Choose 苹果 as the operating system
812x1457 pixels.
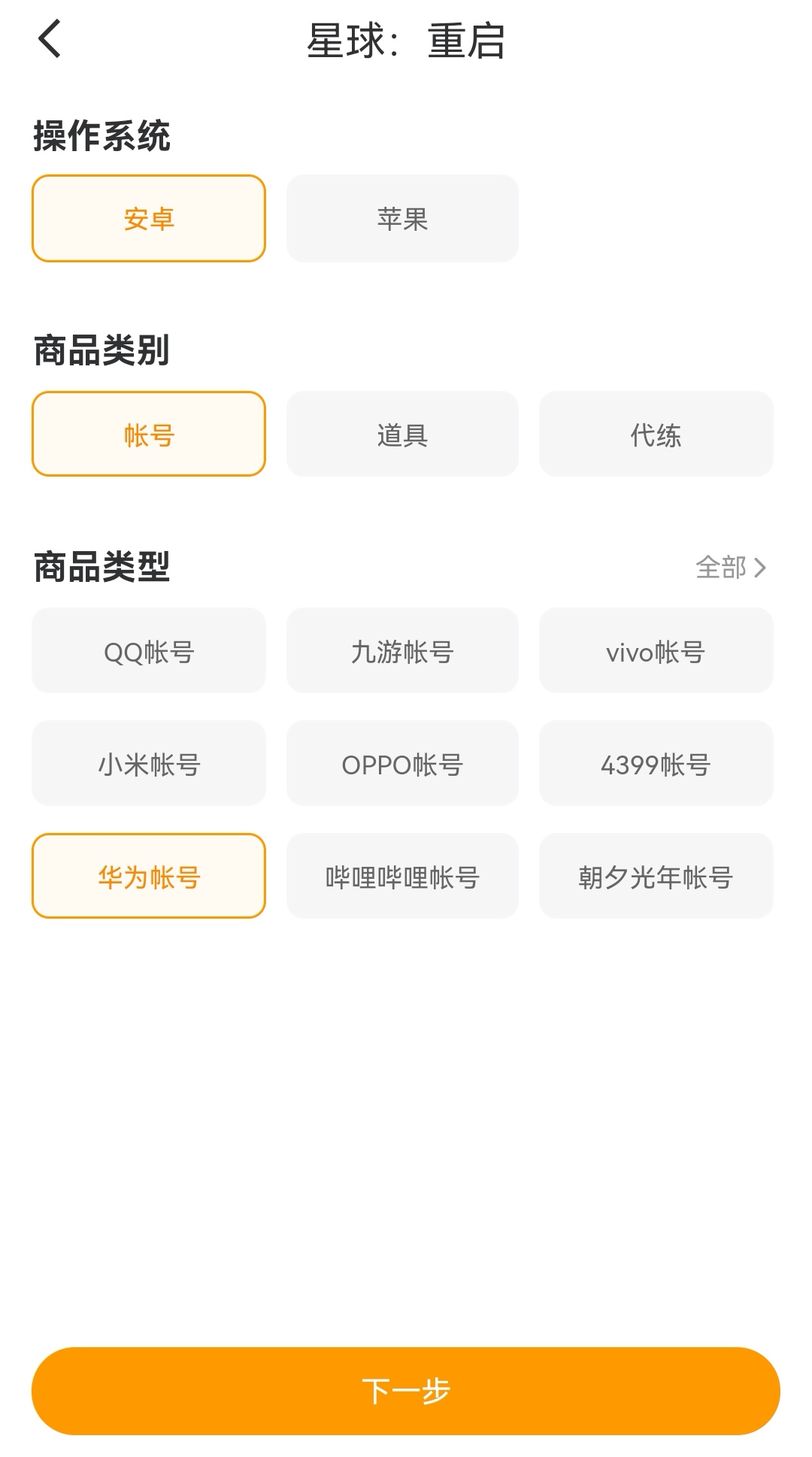402,219
